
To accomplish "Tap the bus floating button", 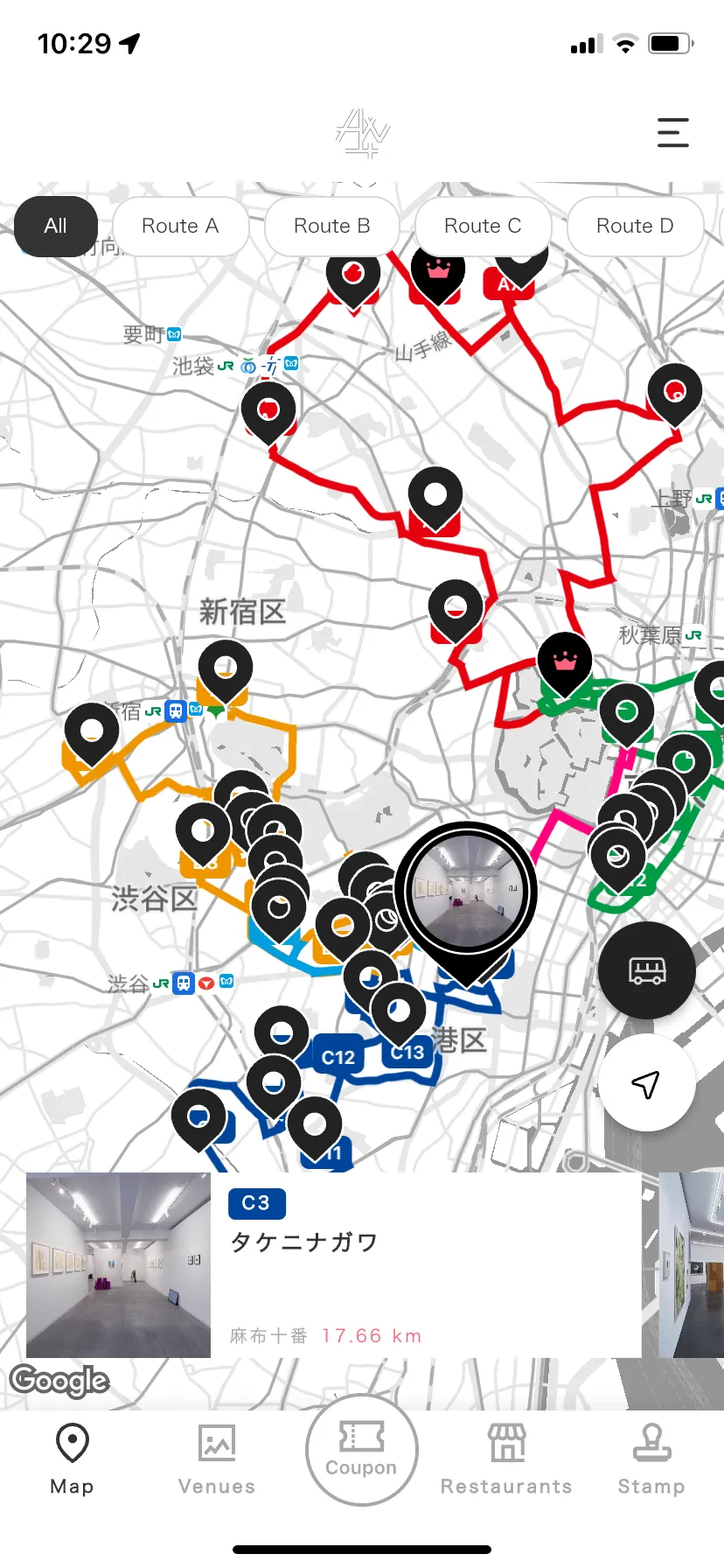I will 647,969.
